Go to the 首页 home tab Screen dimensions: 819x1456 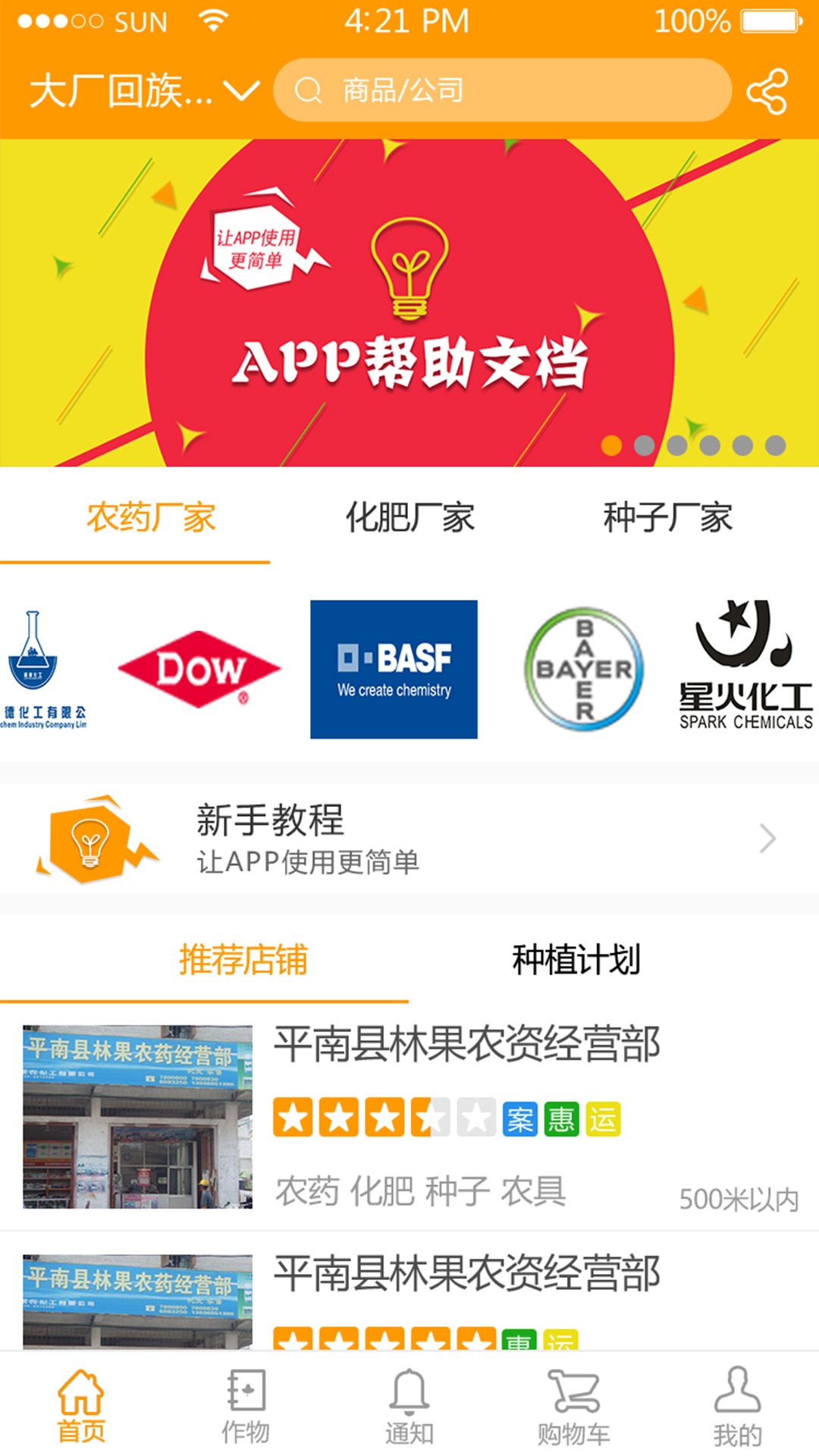point(81,1407)
